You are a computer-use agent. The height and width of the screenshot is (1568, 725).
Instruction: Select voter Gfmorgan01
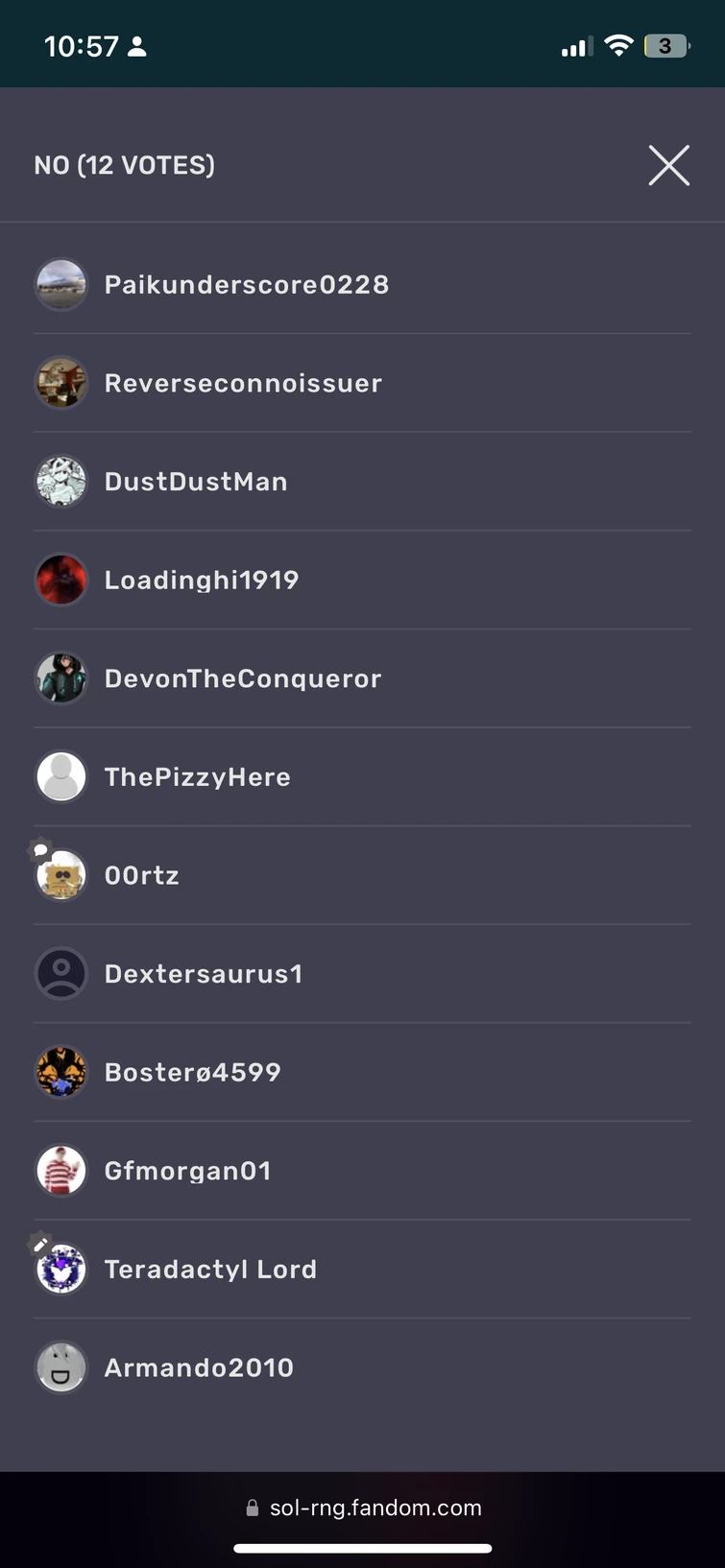(x=187, y=1172)
